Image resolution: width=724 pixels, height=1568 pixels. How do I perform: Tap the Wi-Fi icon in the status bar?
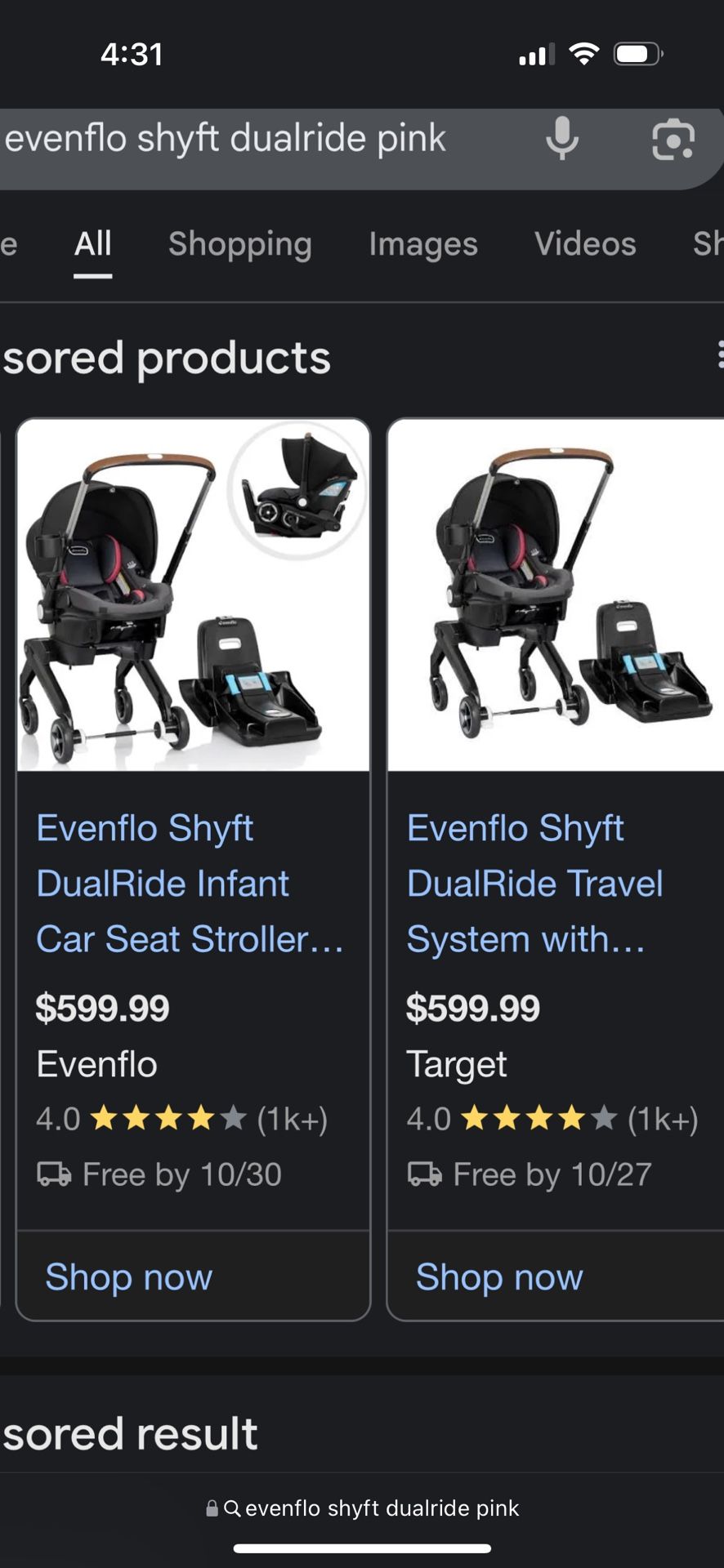coord(585,54)
